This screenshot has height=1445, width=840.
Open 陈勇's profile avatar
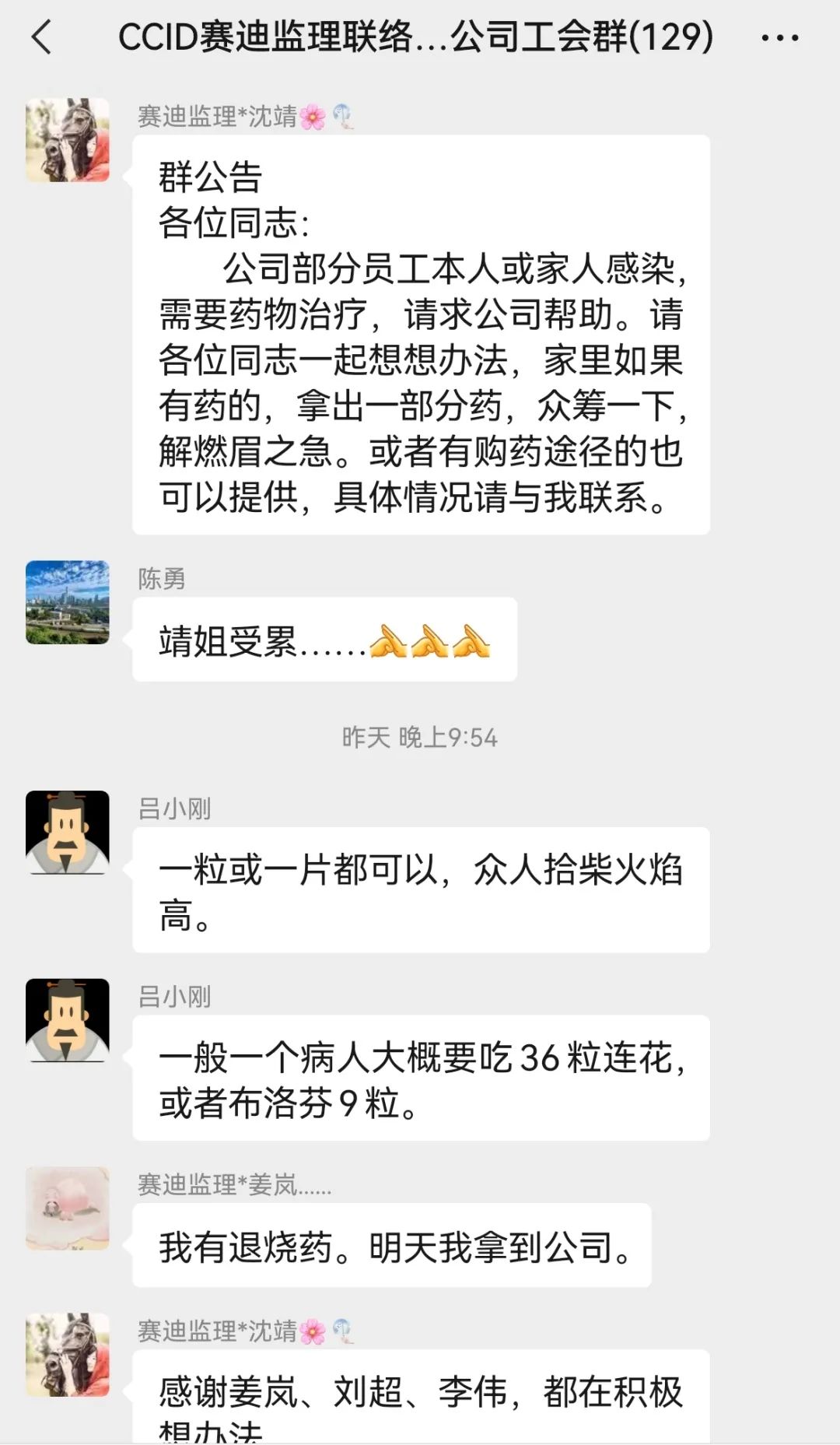68,602
